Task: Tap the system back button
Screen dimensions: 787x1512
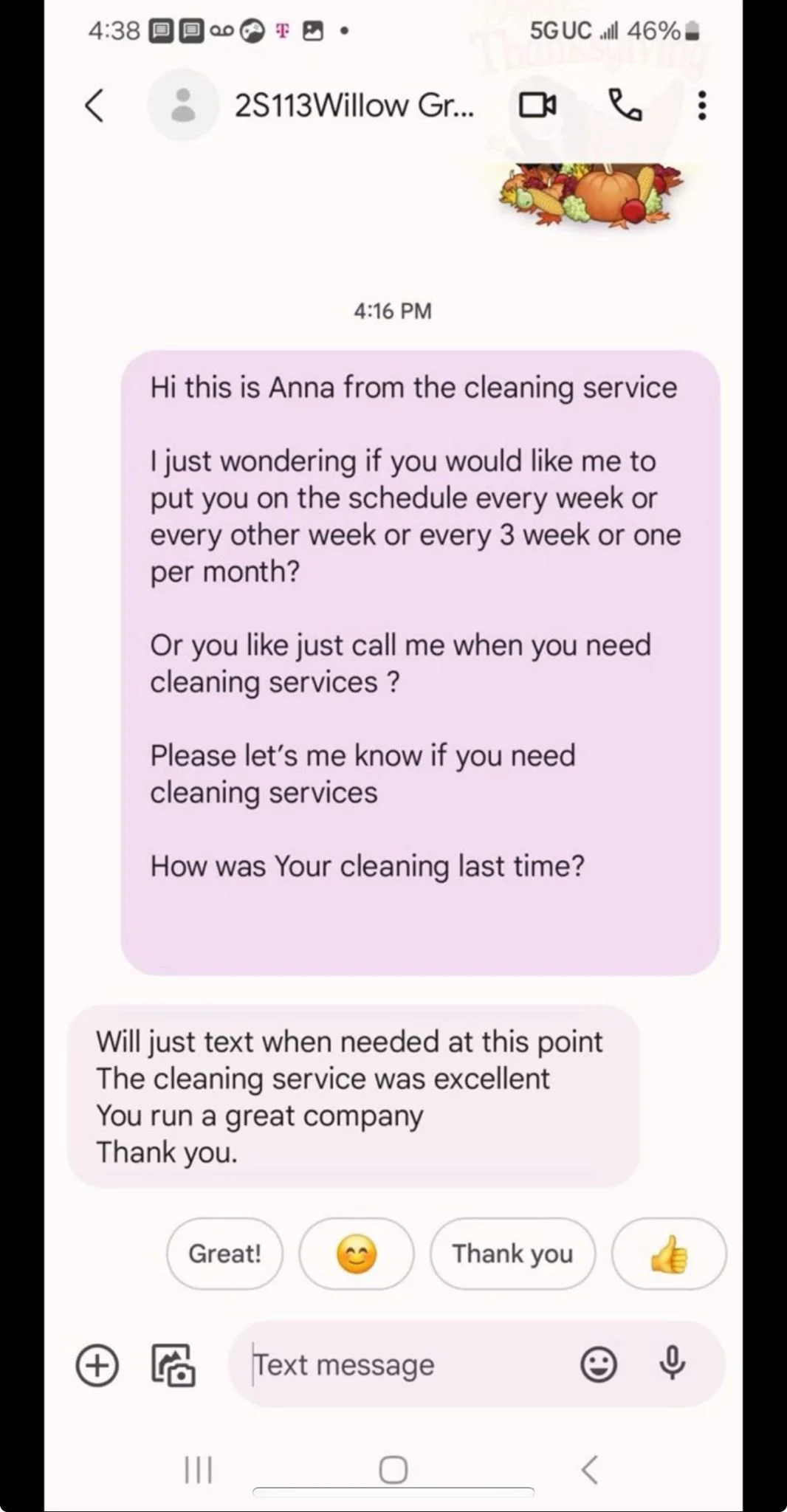Action: point(589,1469)
